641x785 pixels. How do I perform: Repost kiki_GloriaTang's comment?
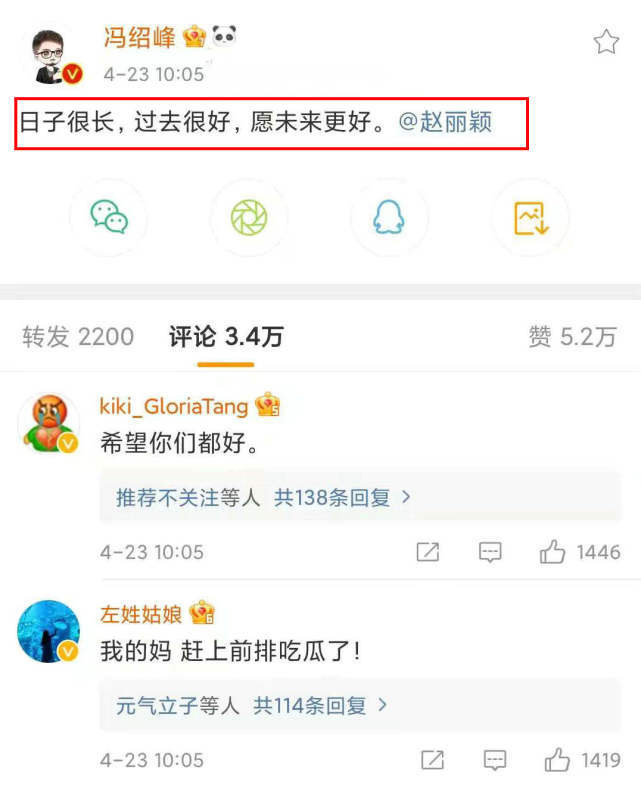point(428,552)
